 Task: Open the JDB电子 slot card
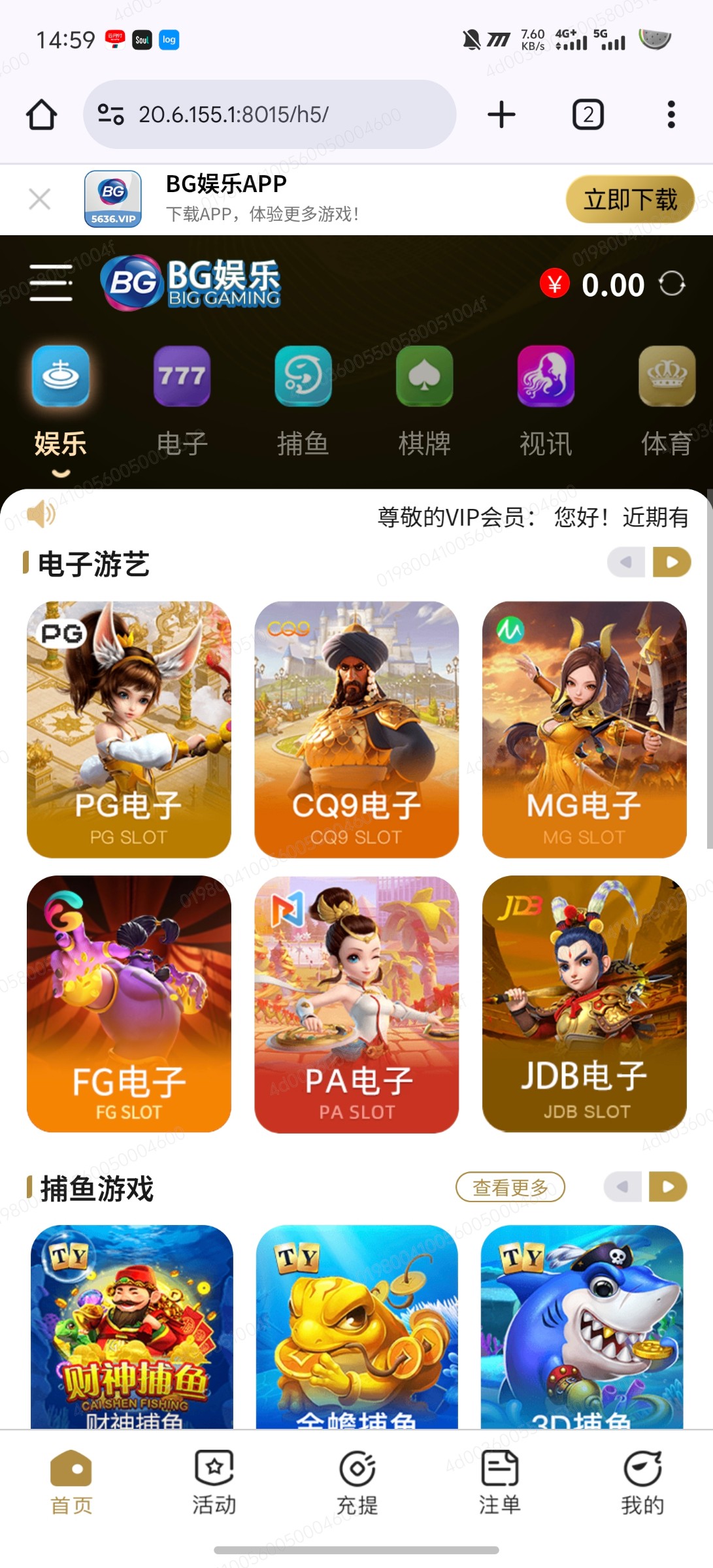click(x=584, y=1004)
